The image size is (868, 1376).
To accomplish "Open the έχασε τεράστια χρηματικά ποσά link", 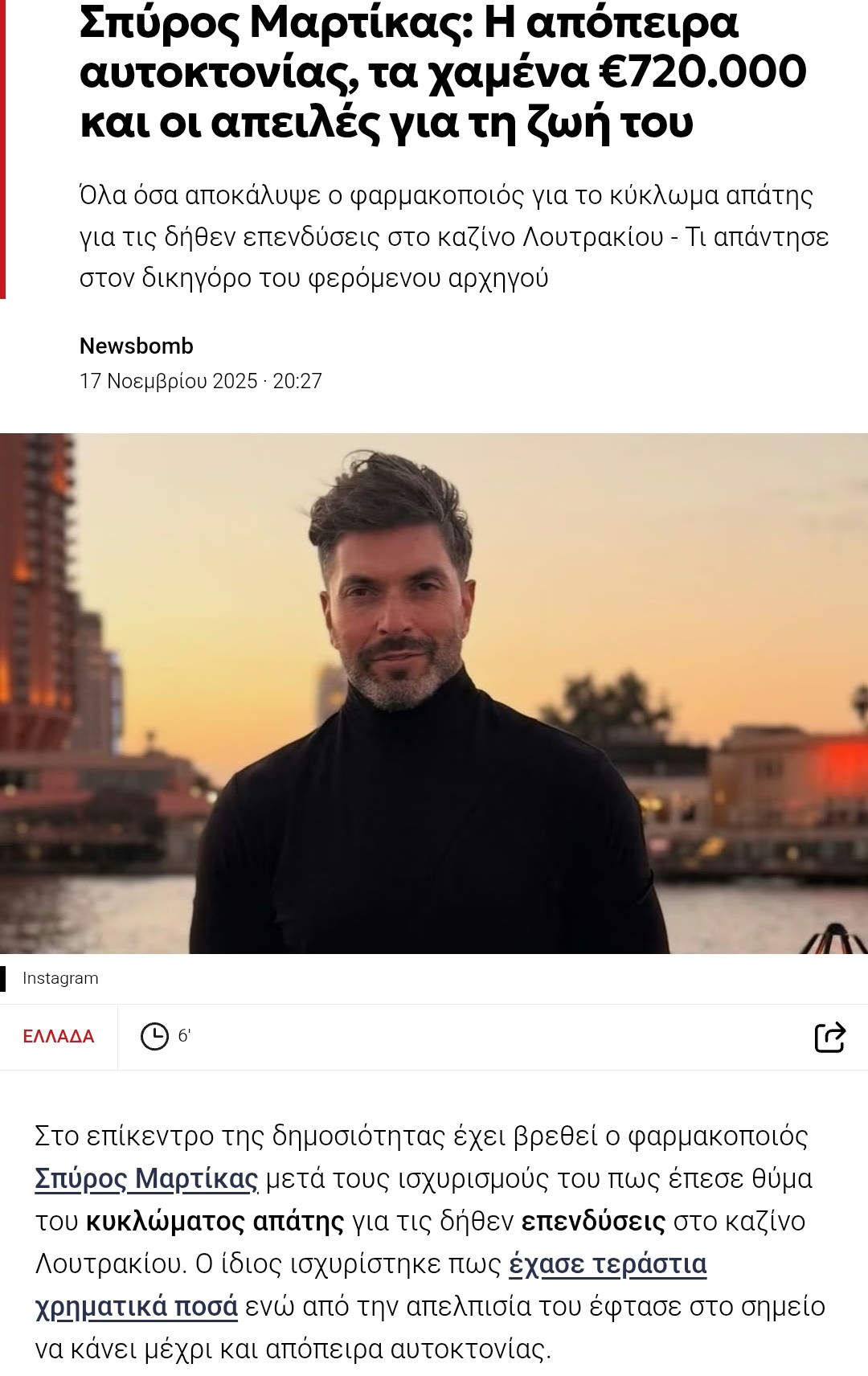I will pyautogui.click(x=608, y=1264).
